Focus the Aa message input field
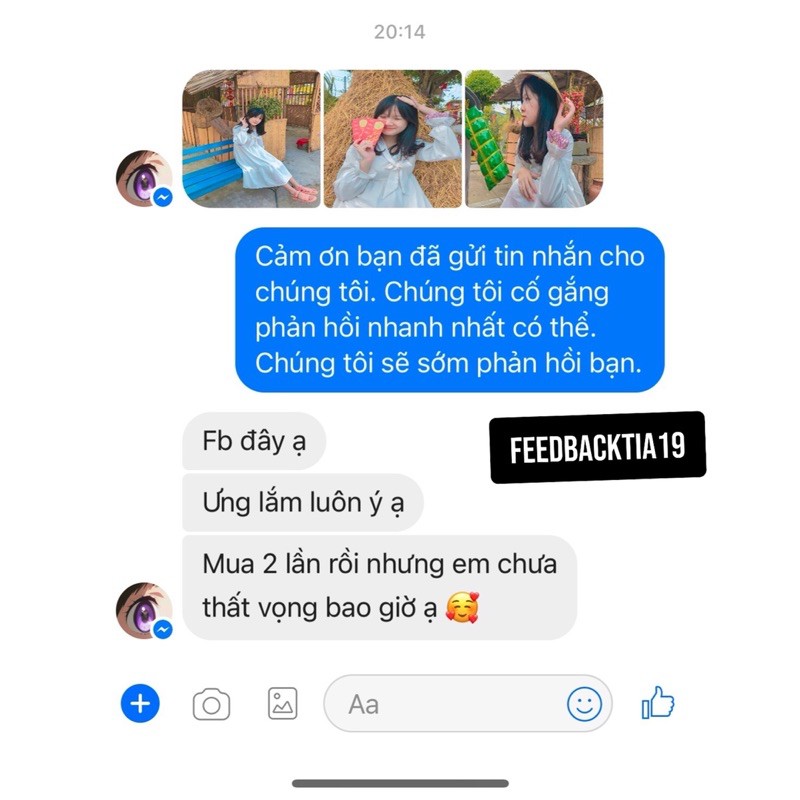800x800 pixels. 440,704
